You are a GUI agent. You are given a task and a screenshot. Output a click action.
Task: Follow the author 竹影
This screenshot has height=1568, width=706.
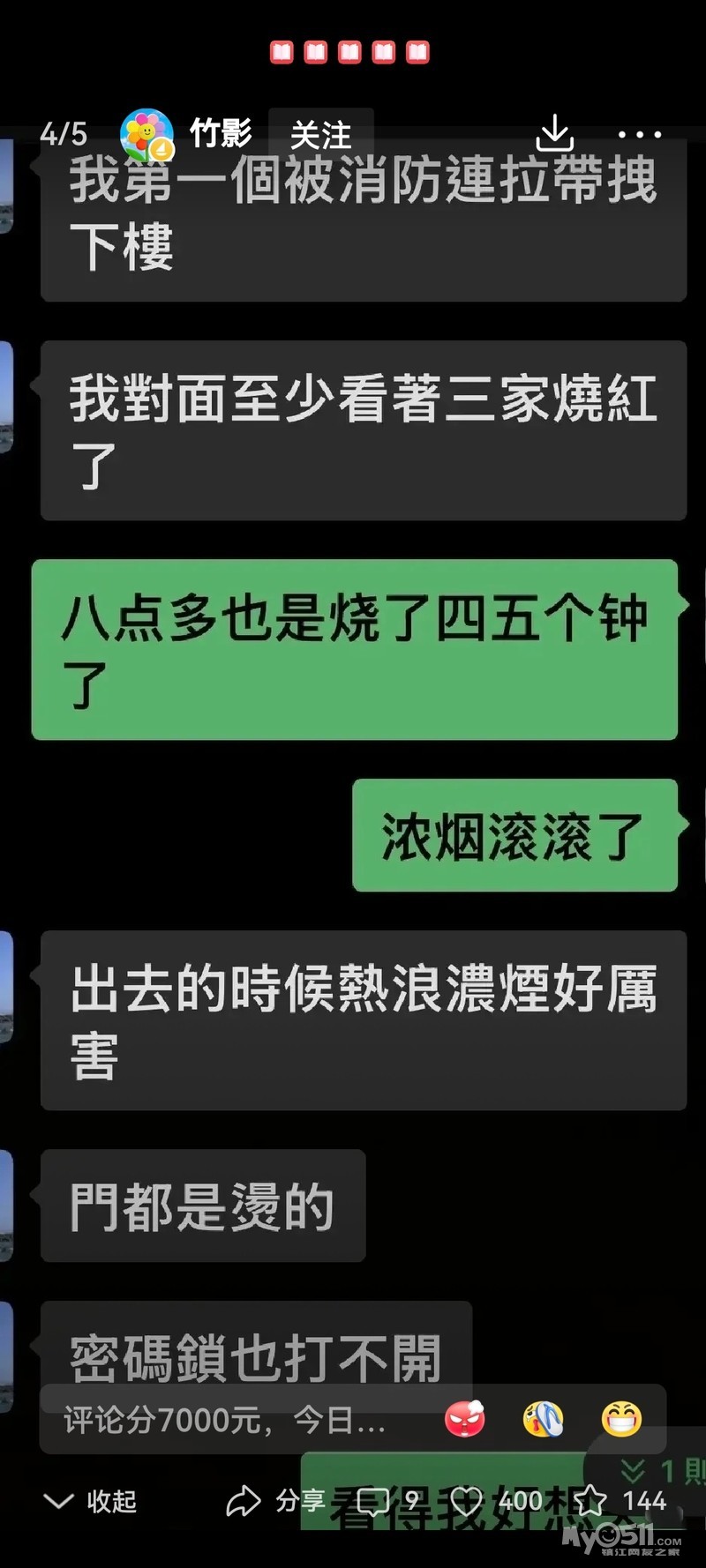pos(321,135)
